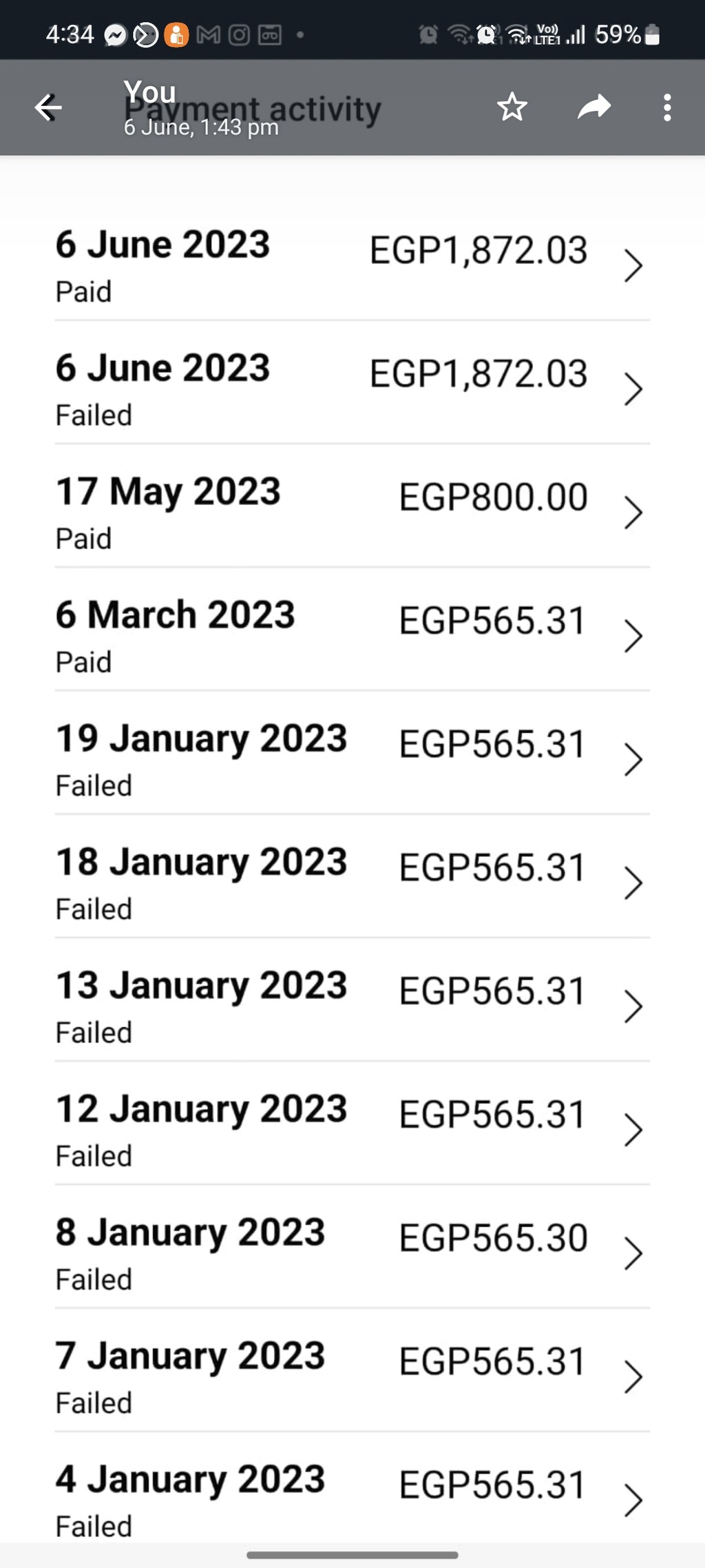The height and width of the screenshot is (1568, 705).
Task: Go back using the arrow icon
Action: click(x=48, y=107)
